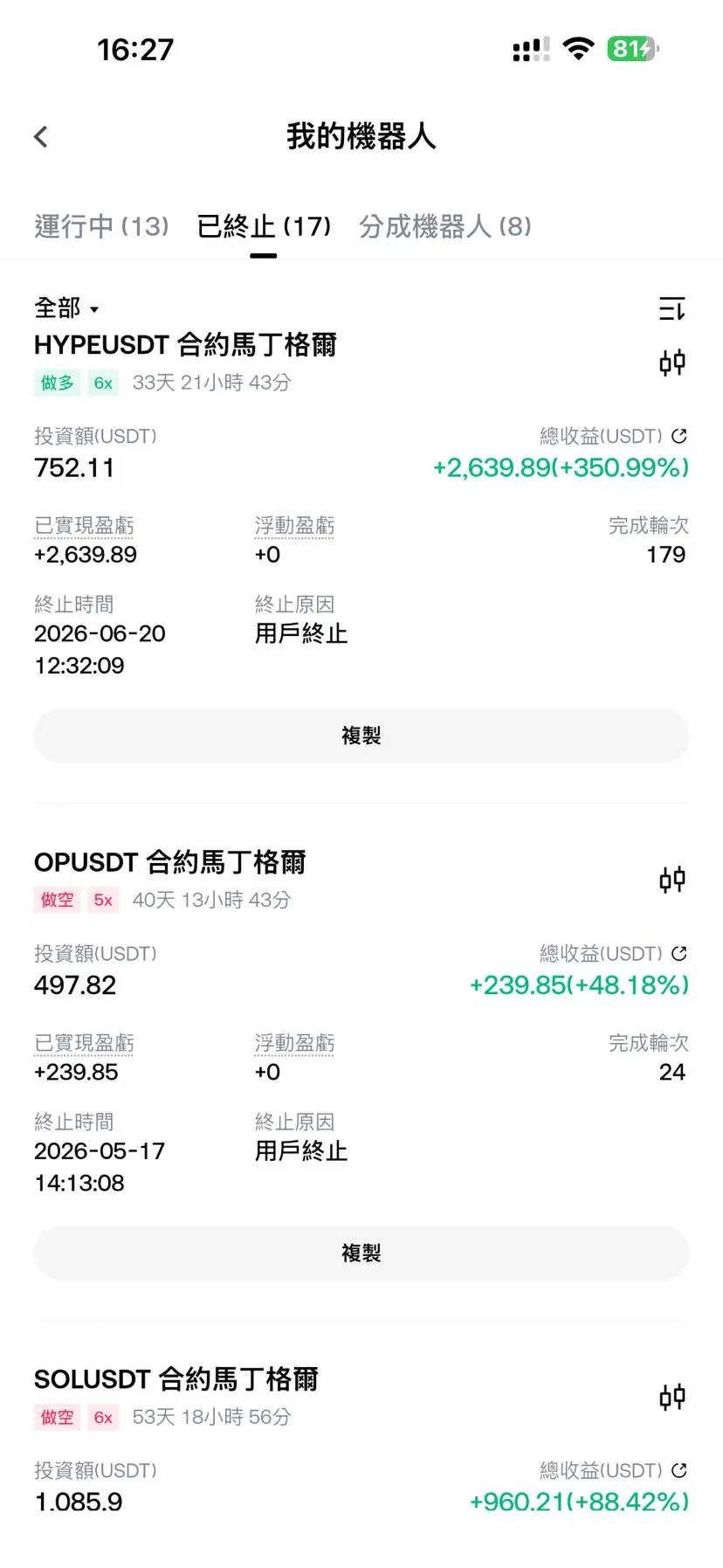Copy the HYPEUSDT martingale bot with 複製
Viewport: 723px width, 1568px height.
coord(361,736)
